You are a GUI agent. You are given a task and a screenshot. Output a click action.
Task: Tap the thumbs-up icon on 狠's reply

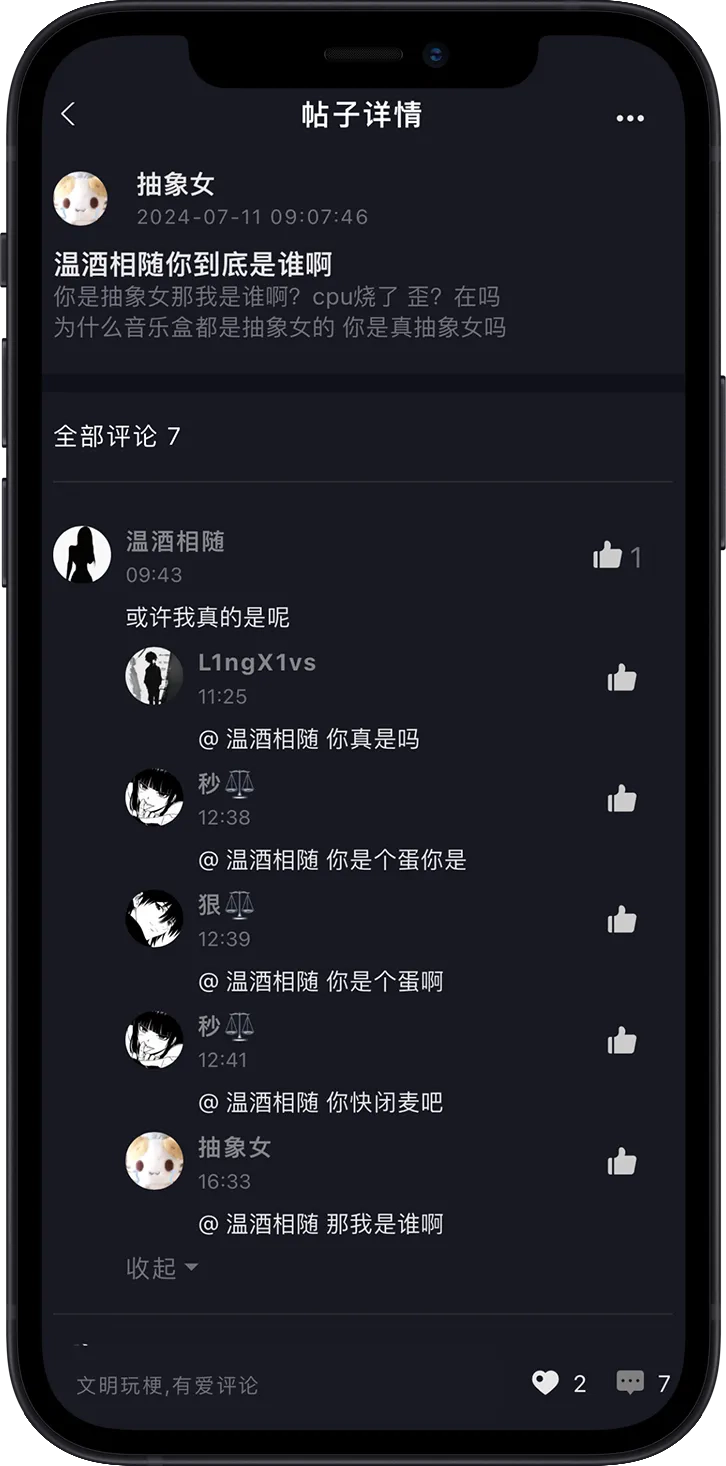(x=622, y=919)
